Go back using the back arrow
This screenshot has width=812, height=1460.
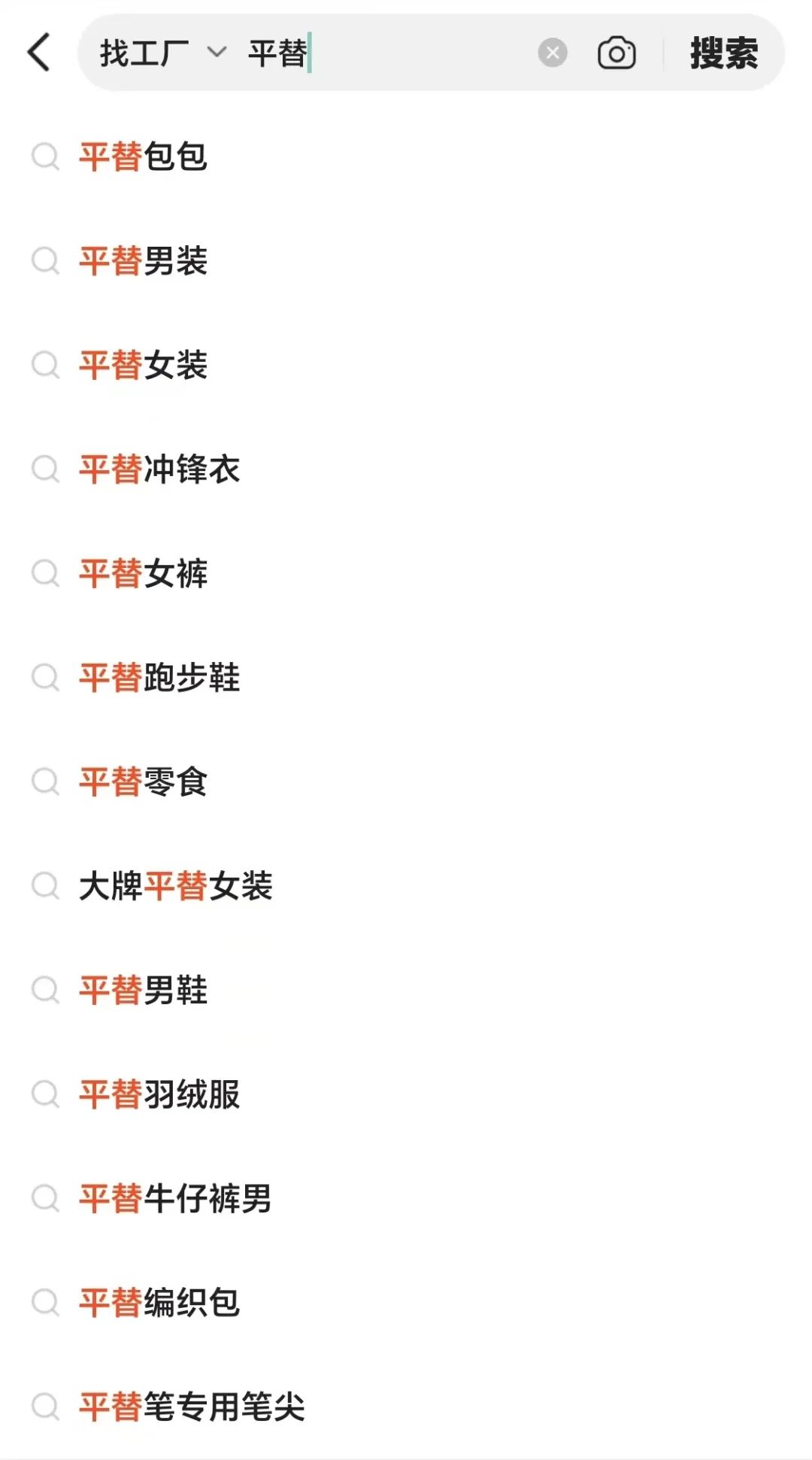[39, 53]
